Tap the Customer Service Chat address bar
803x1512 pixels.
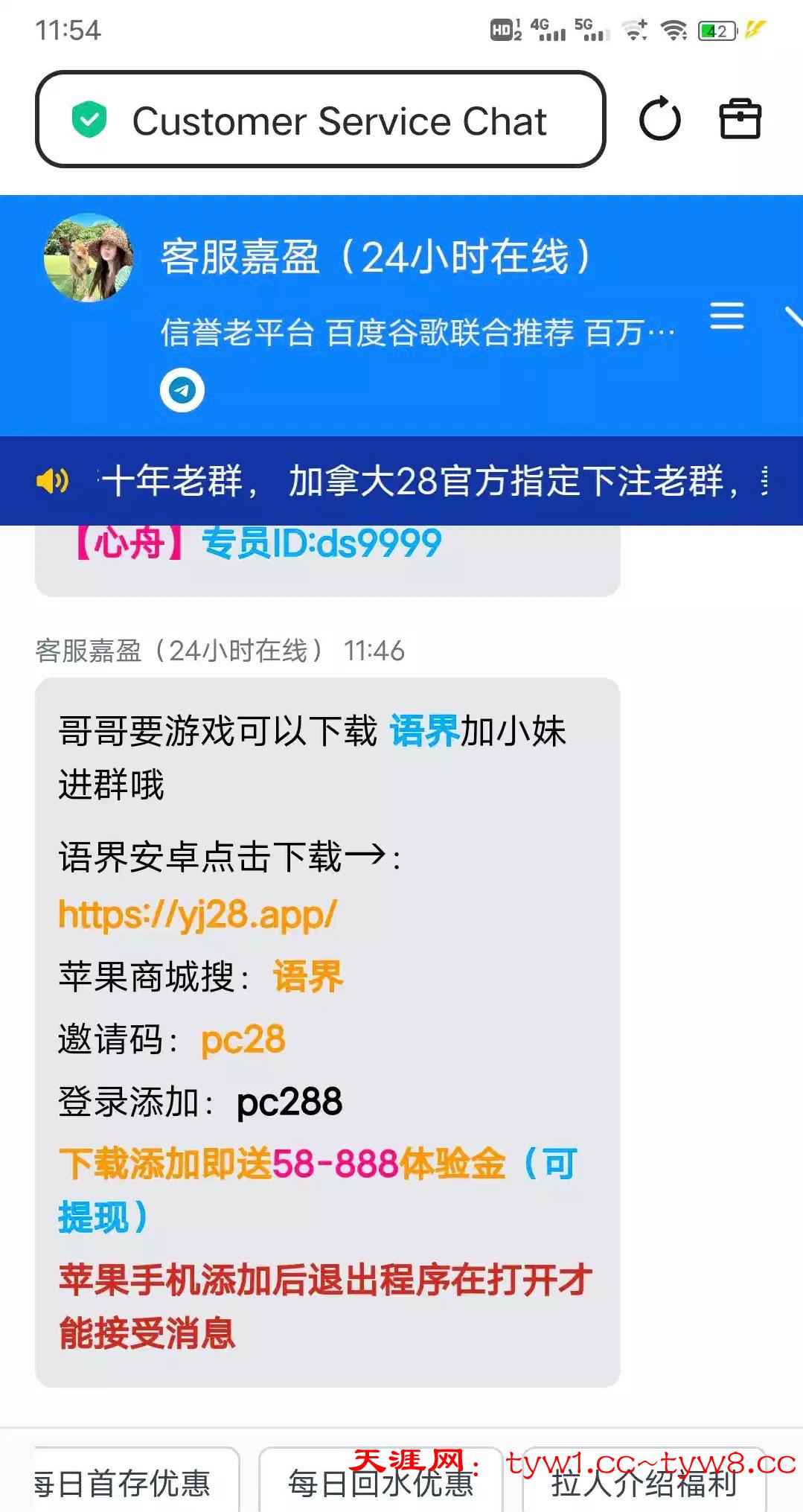tap(320, 120)
